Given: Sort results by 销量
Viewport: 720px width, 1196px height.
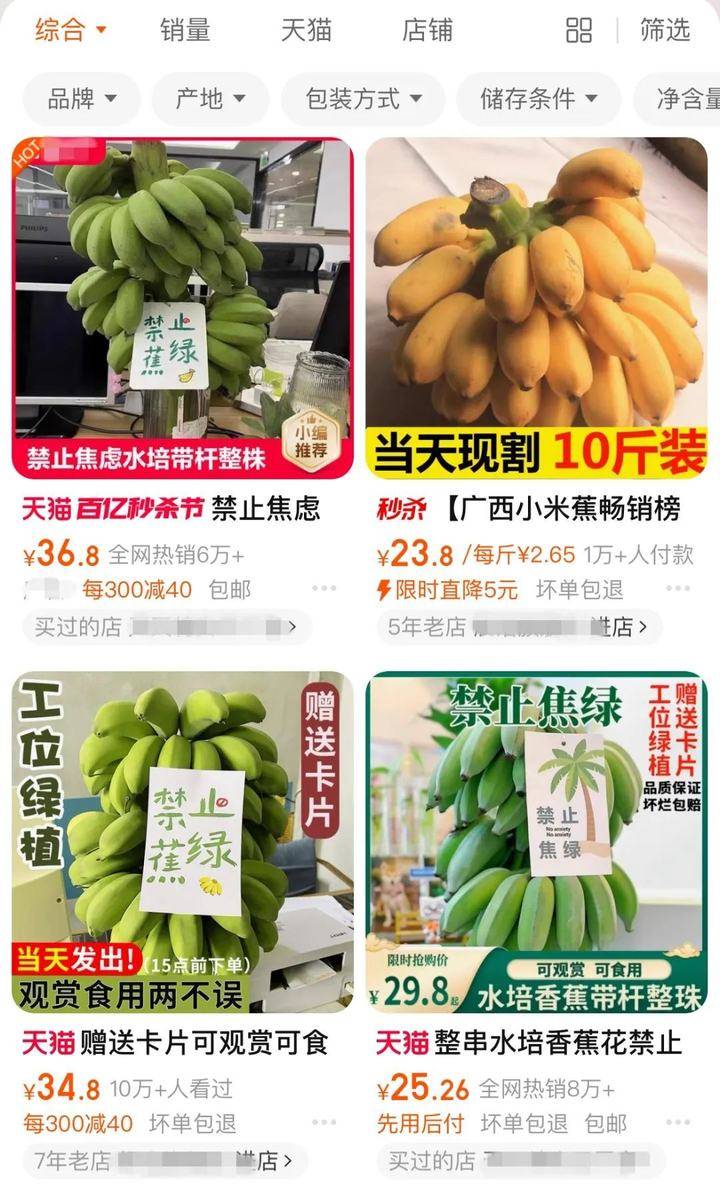Looking at the screenshot, I should [185, 30].
